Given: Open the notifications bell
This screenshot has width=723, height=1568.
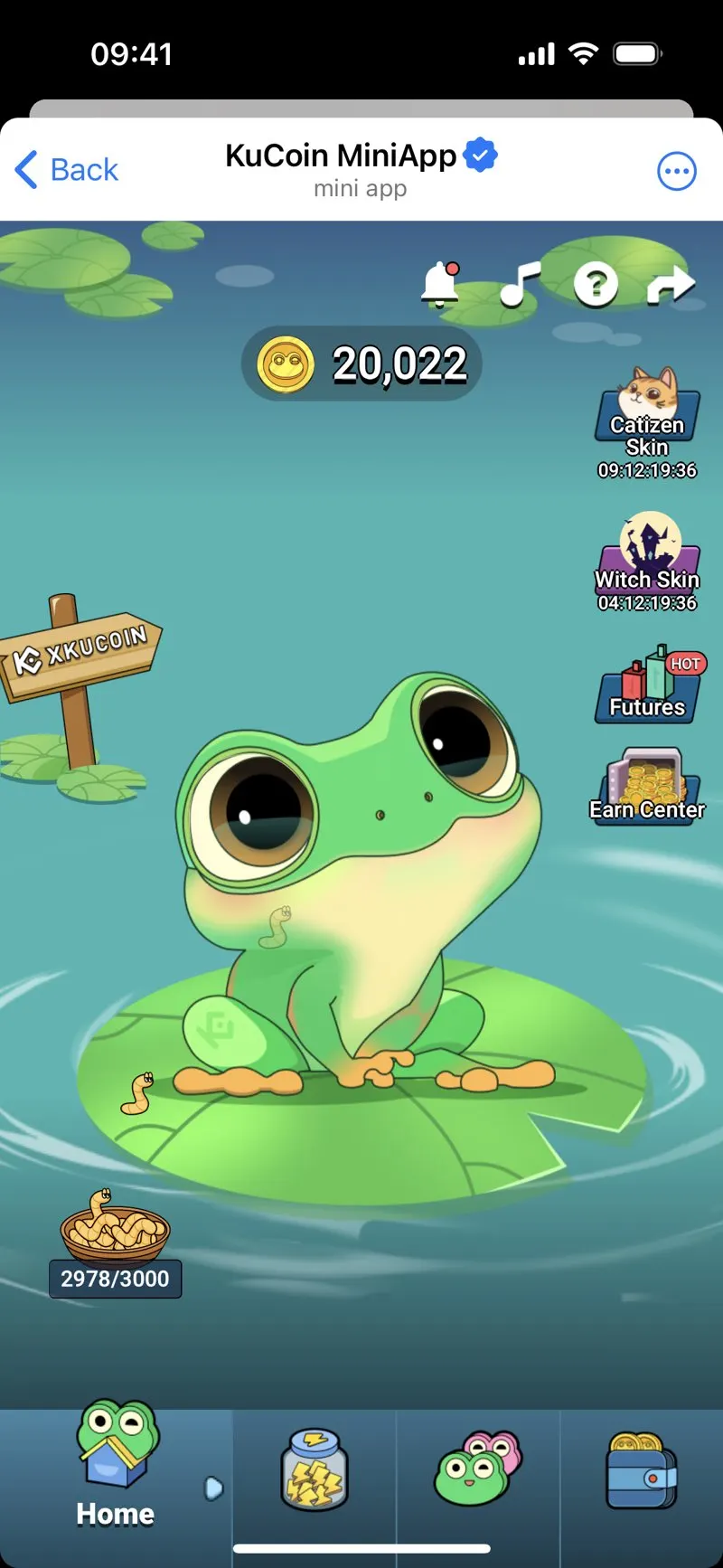Looking at the screenshot, I should coord(441,284).
